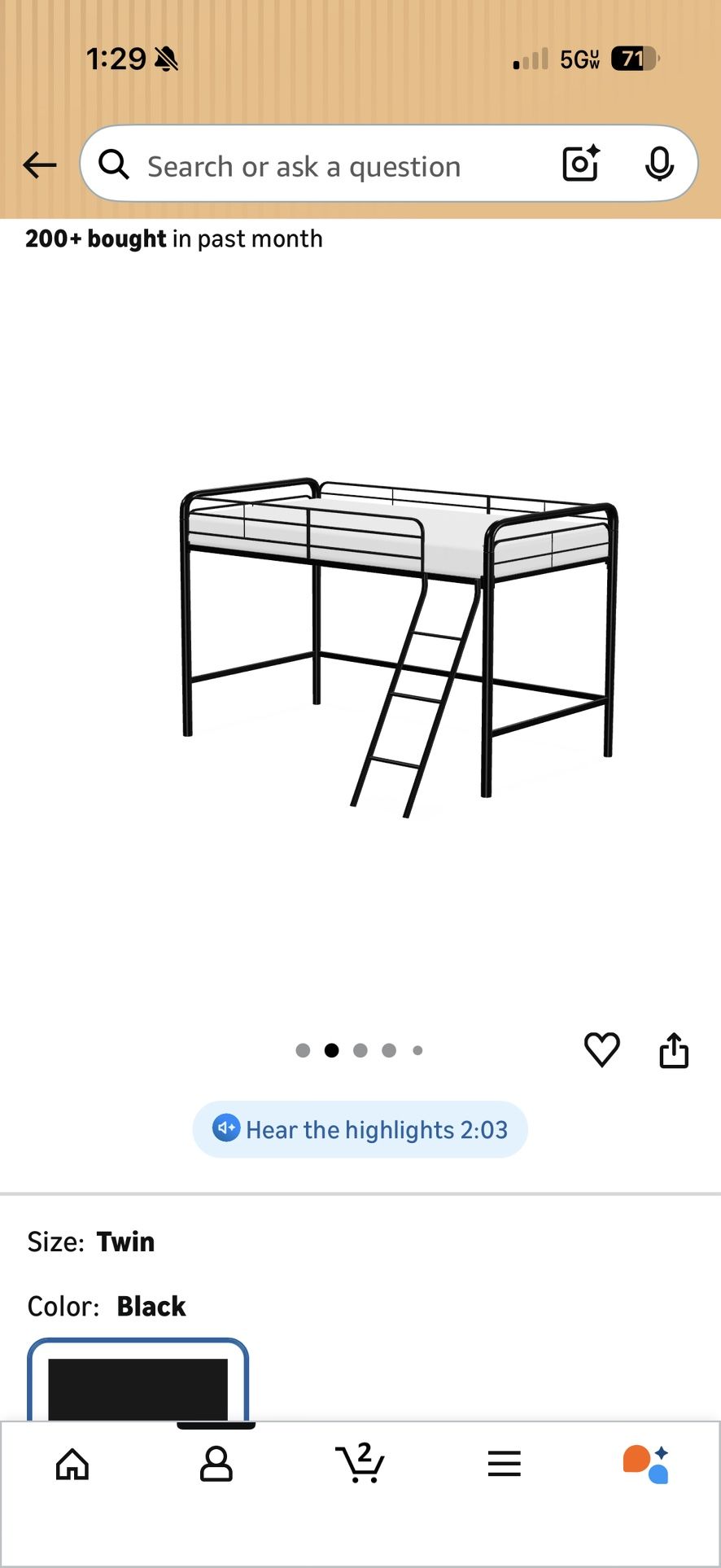Open the hamburger menu tab

point(504,1465)
